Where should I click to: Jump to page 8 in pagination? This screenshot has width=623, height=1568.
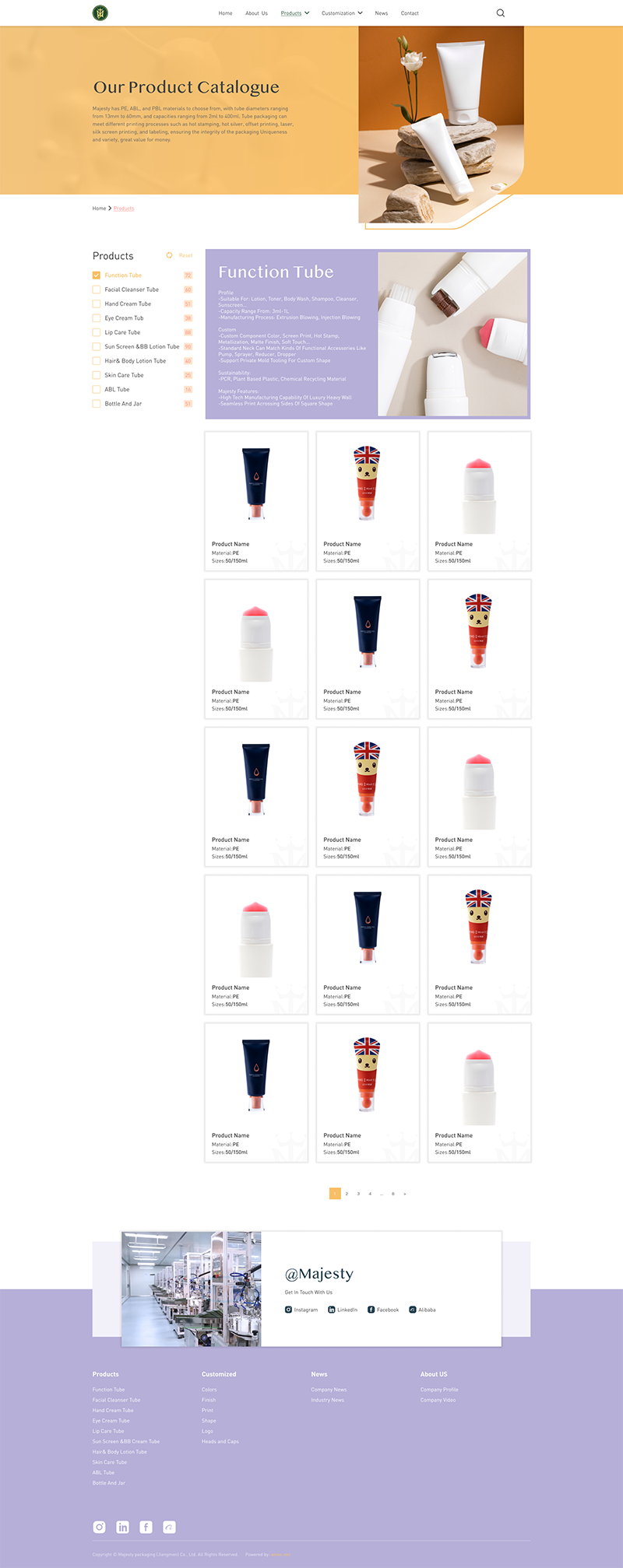pyautogui.click(x=393, y=1194)
